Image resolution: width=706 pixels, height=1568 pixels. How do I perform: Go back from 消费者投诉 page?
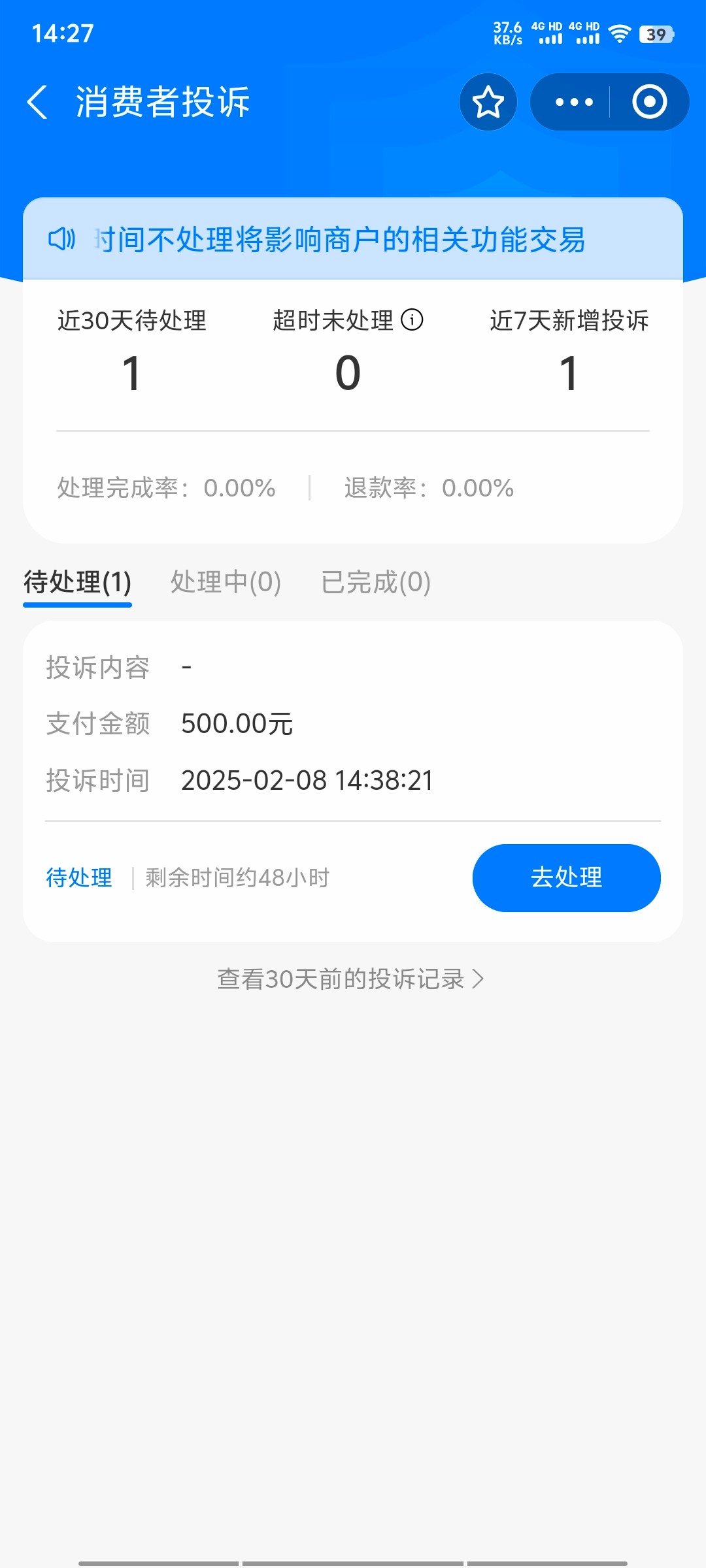(37, 102)
